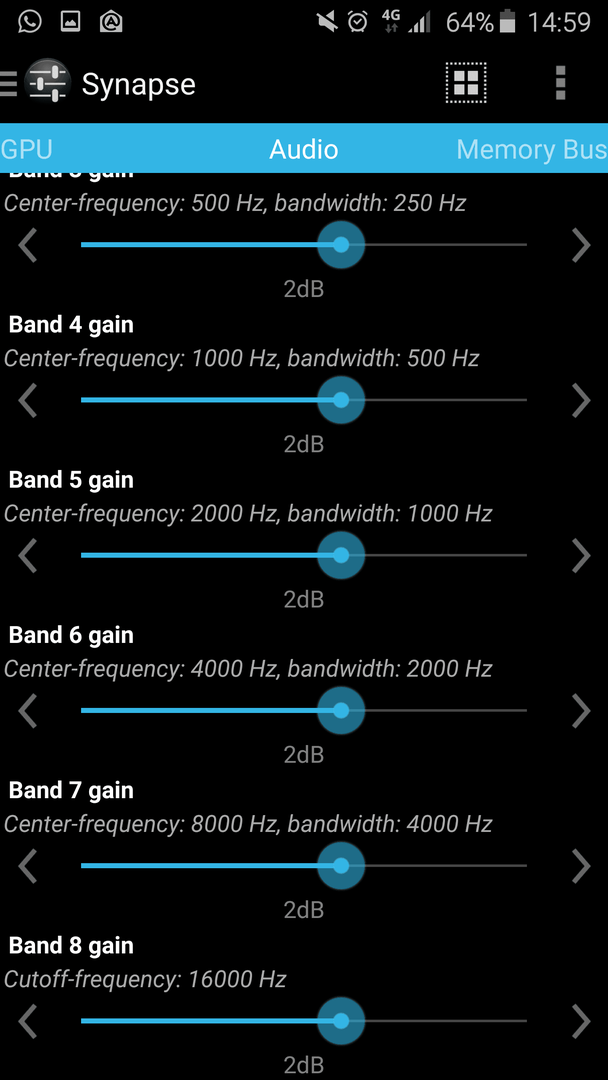The image size is (608, 1080).
Task: Decrease Band 4 gain with the left arrow
Action: (x=28, y=400)
